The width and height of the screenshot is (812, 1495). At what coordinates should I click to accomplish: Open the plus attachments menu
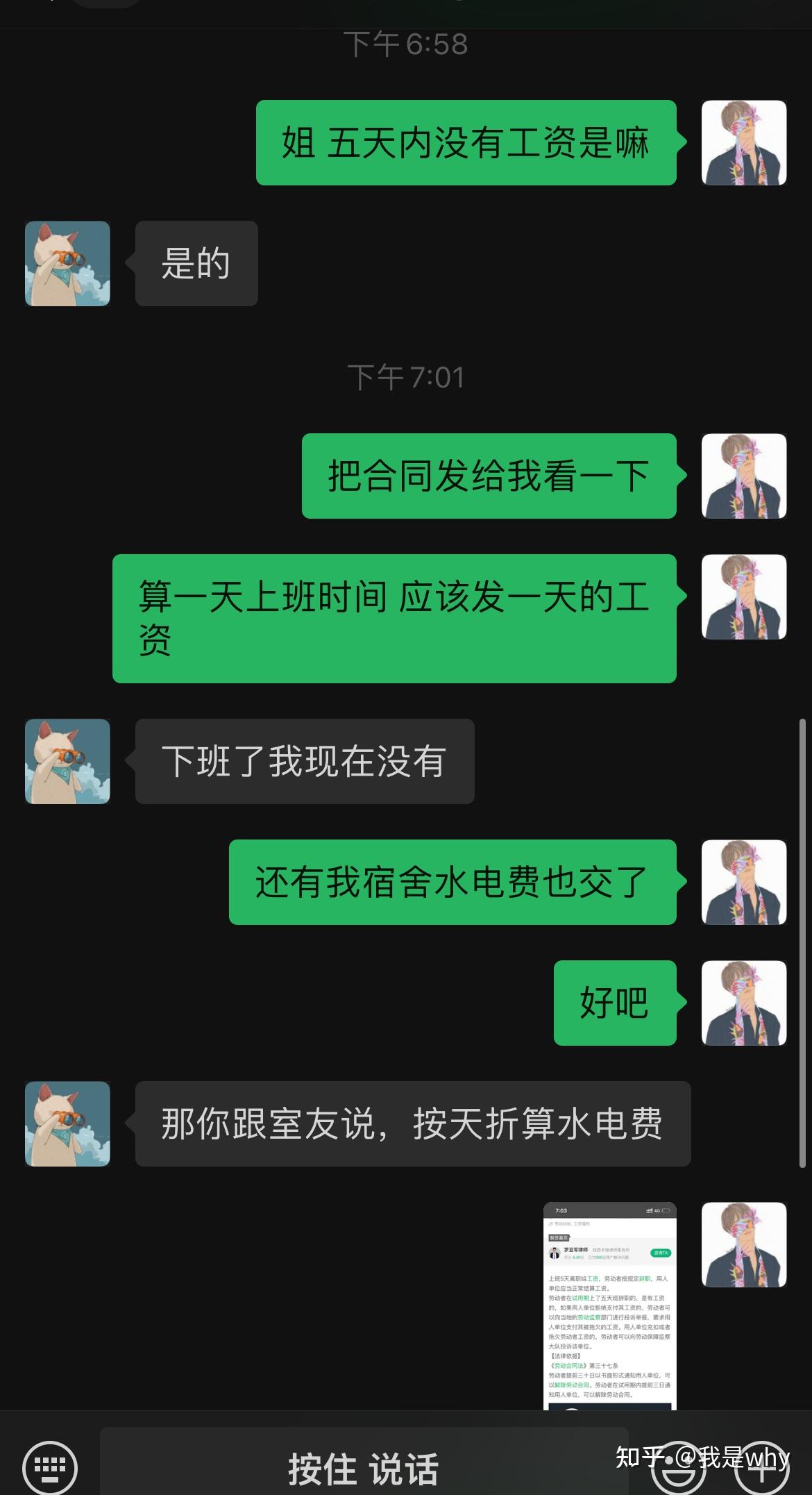[x=761, y=1467]
